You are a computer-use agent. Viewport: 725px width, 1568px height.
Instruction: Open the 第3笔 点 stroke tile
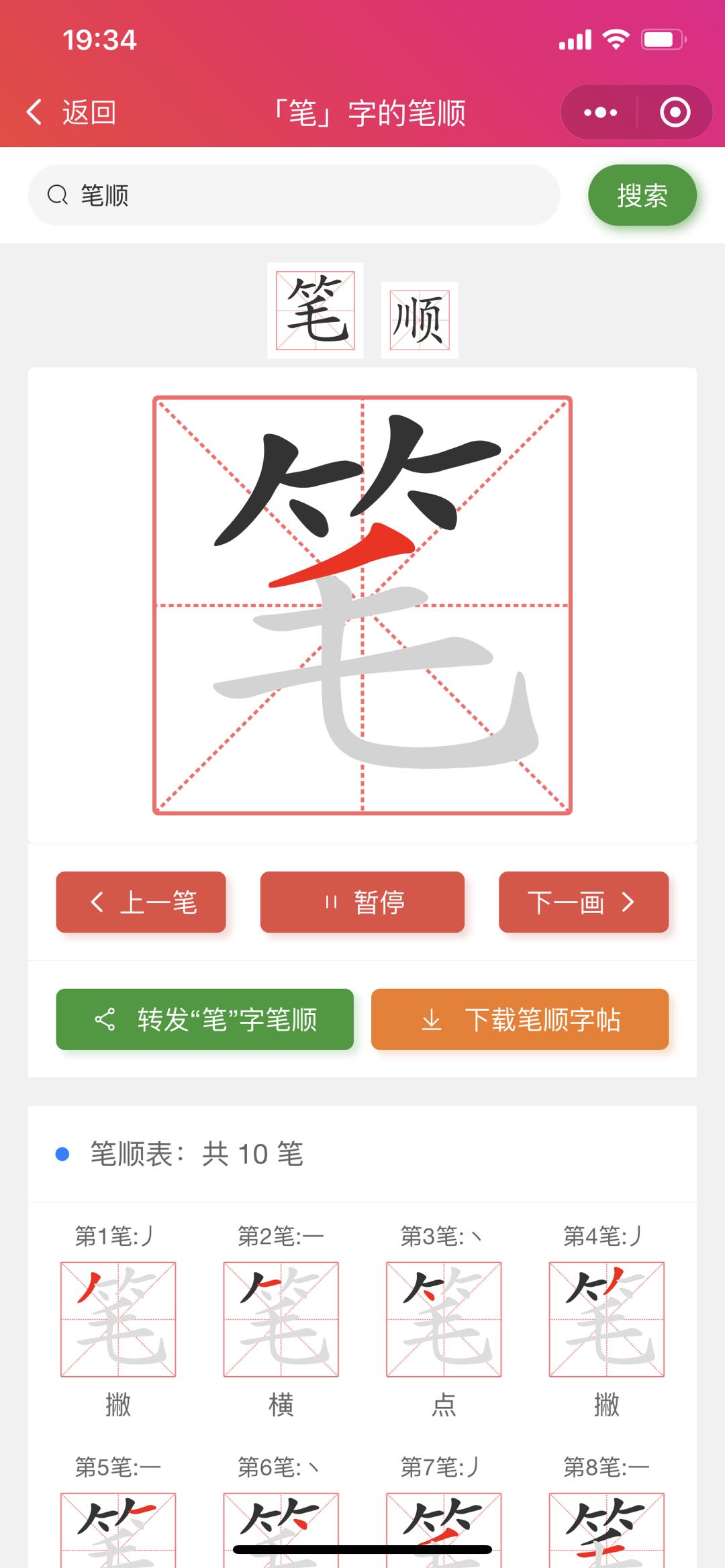(444, 1319)
